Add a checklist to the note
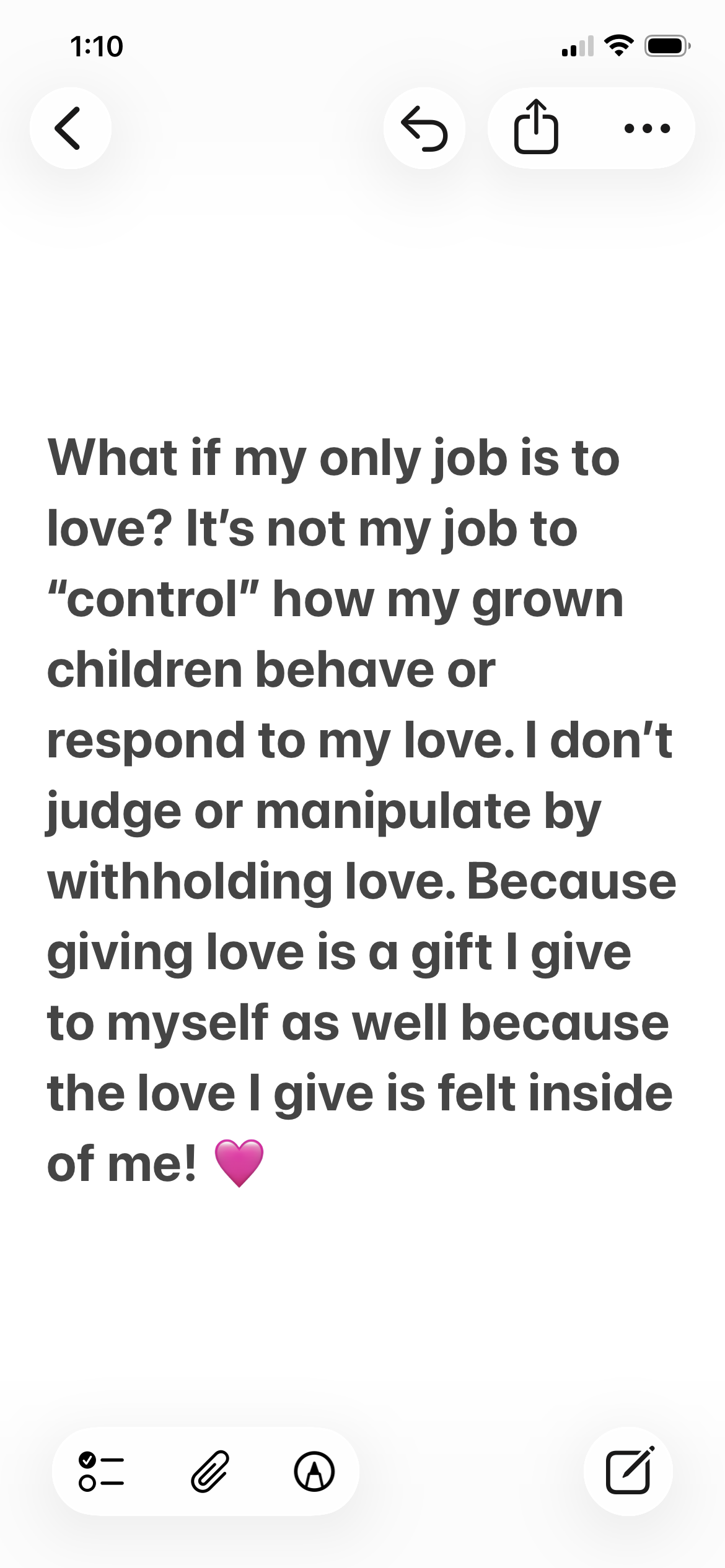 pos(101,1471)
